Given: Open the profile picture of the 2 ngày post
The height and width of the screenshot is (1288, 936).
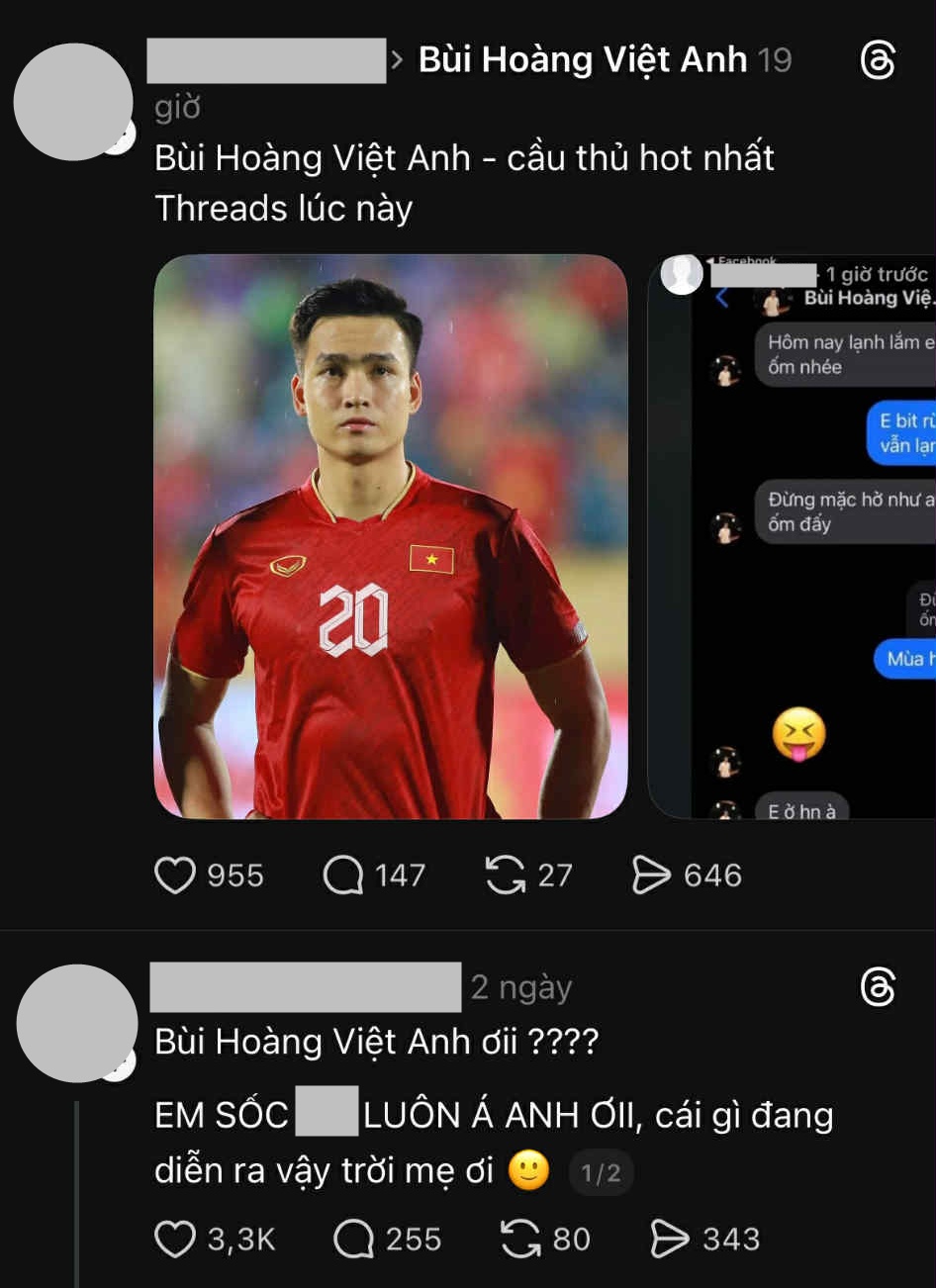Looking at the screenshot, I should click(x=77, y=1023).
